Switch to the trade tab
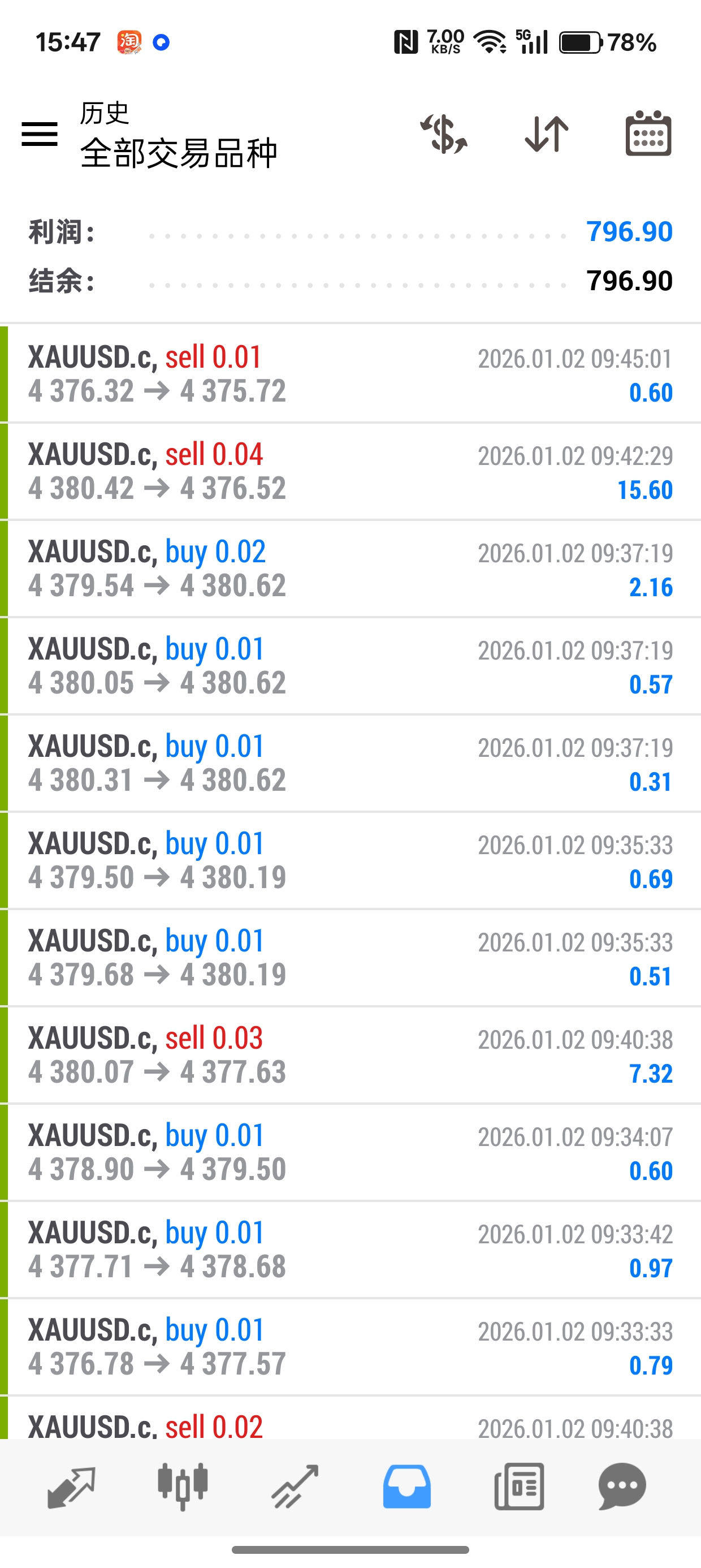The height and width of the screenshot is (1568, 701). coord(295,1487)
